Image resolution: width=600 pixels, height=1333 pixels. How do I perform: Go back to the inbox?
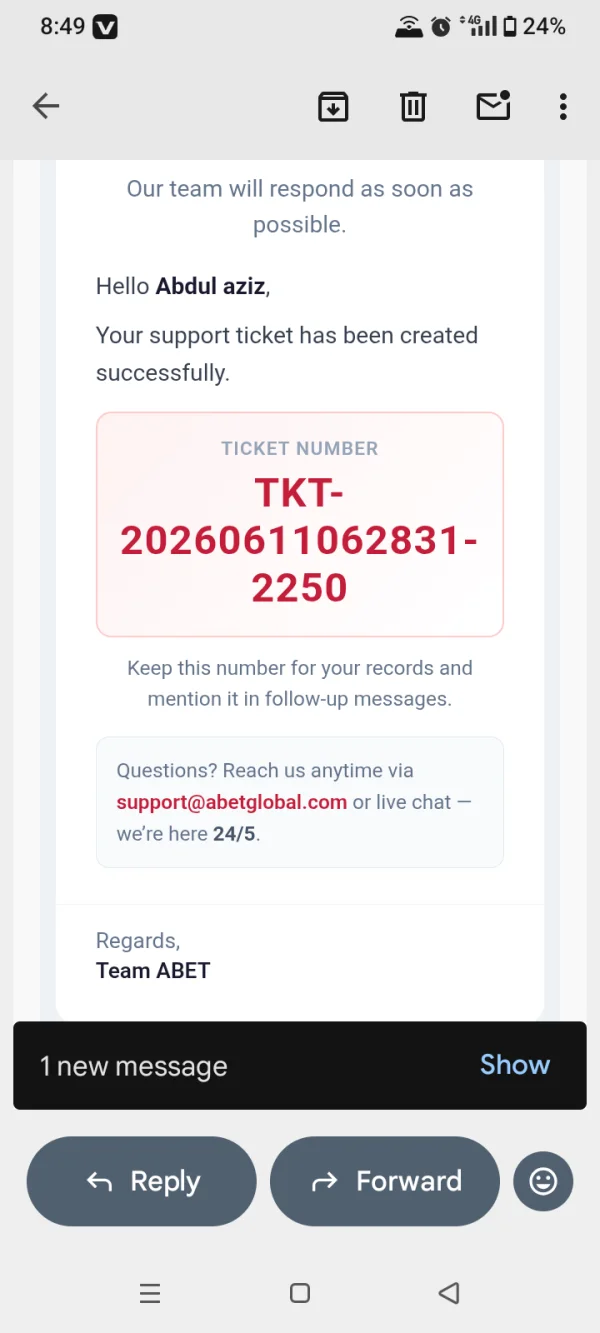pyautogui.click(x=46, y=106)
